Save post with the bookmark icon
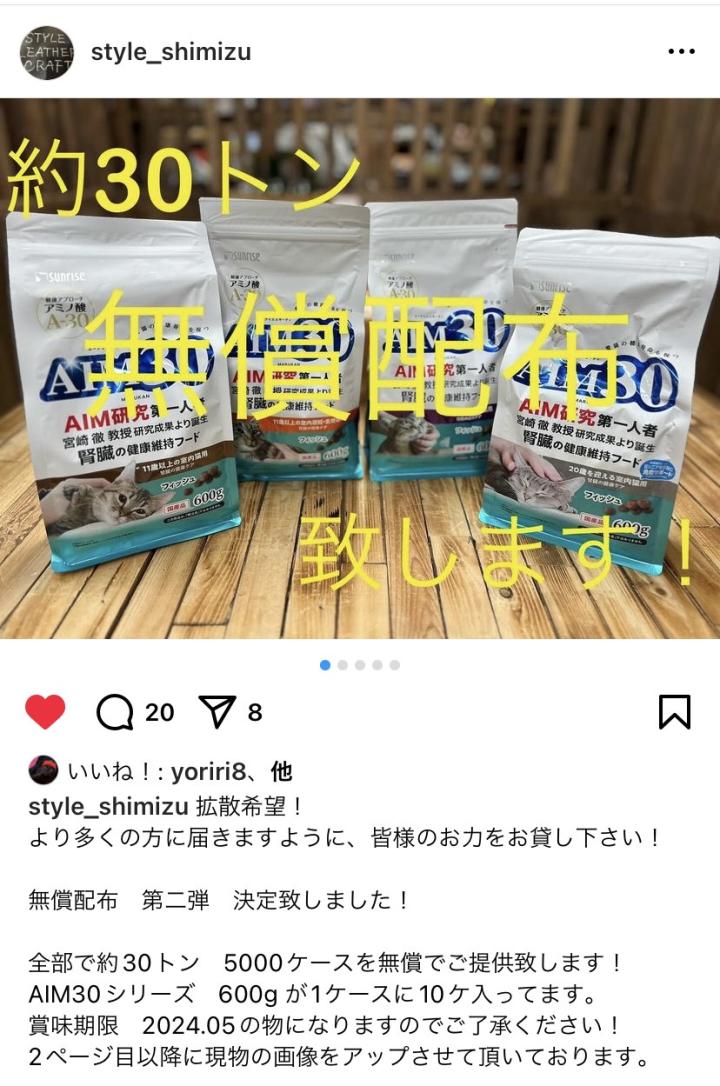Viewport: 720px width, 1086px height. click(674, 712)
